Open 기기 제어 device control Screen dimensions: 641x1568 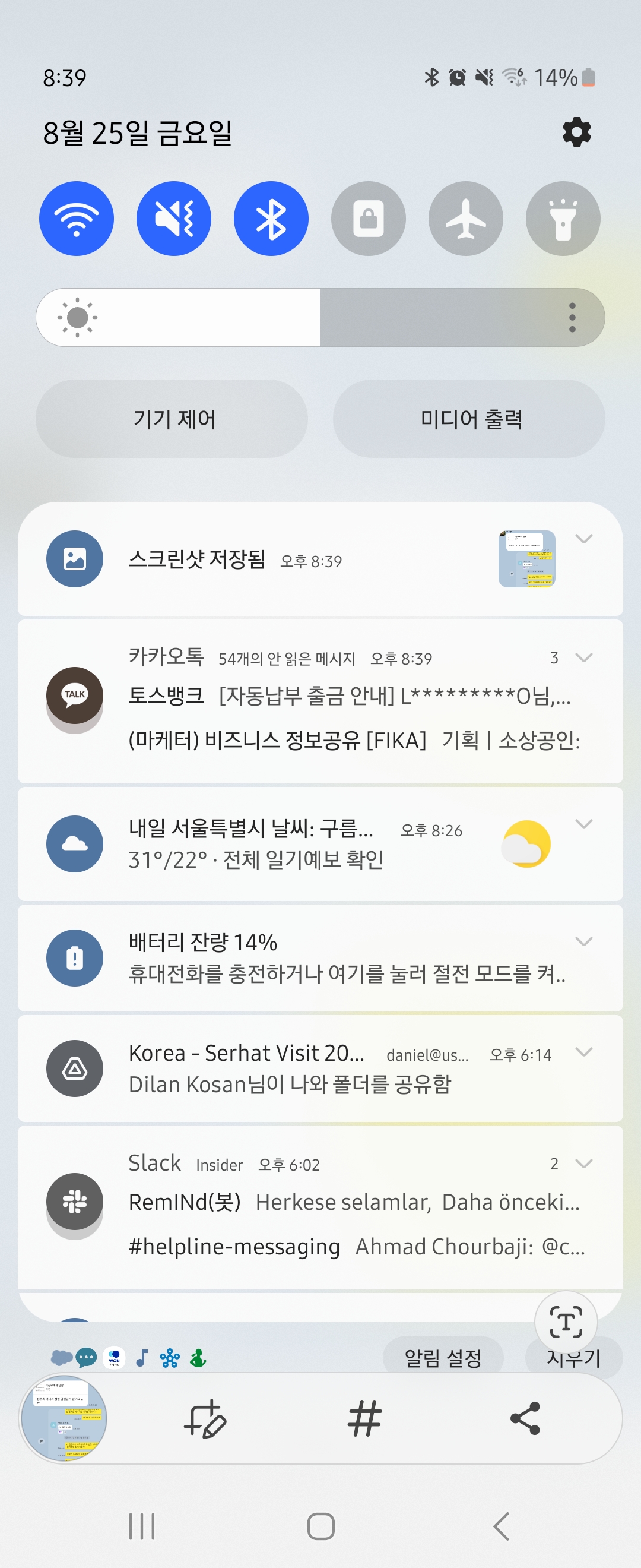click(x=172, y=419)
